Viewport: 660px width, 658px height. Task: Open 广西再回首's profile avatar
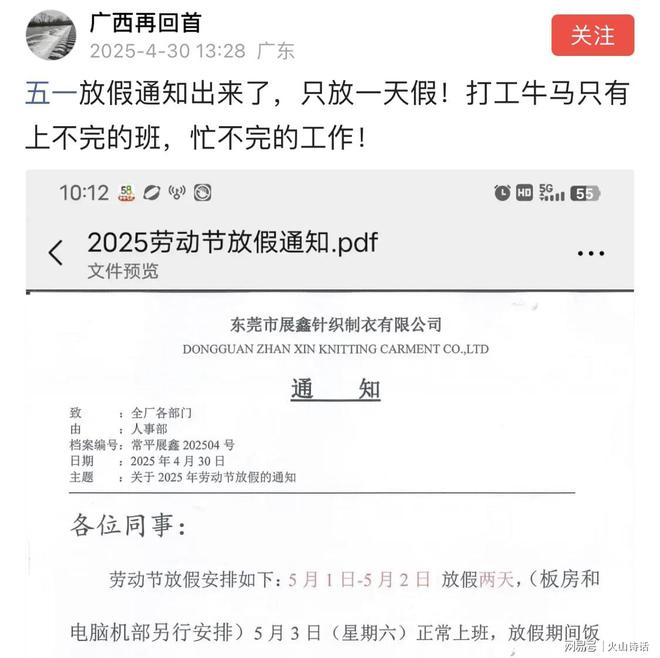pos(50,35)
